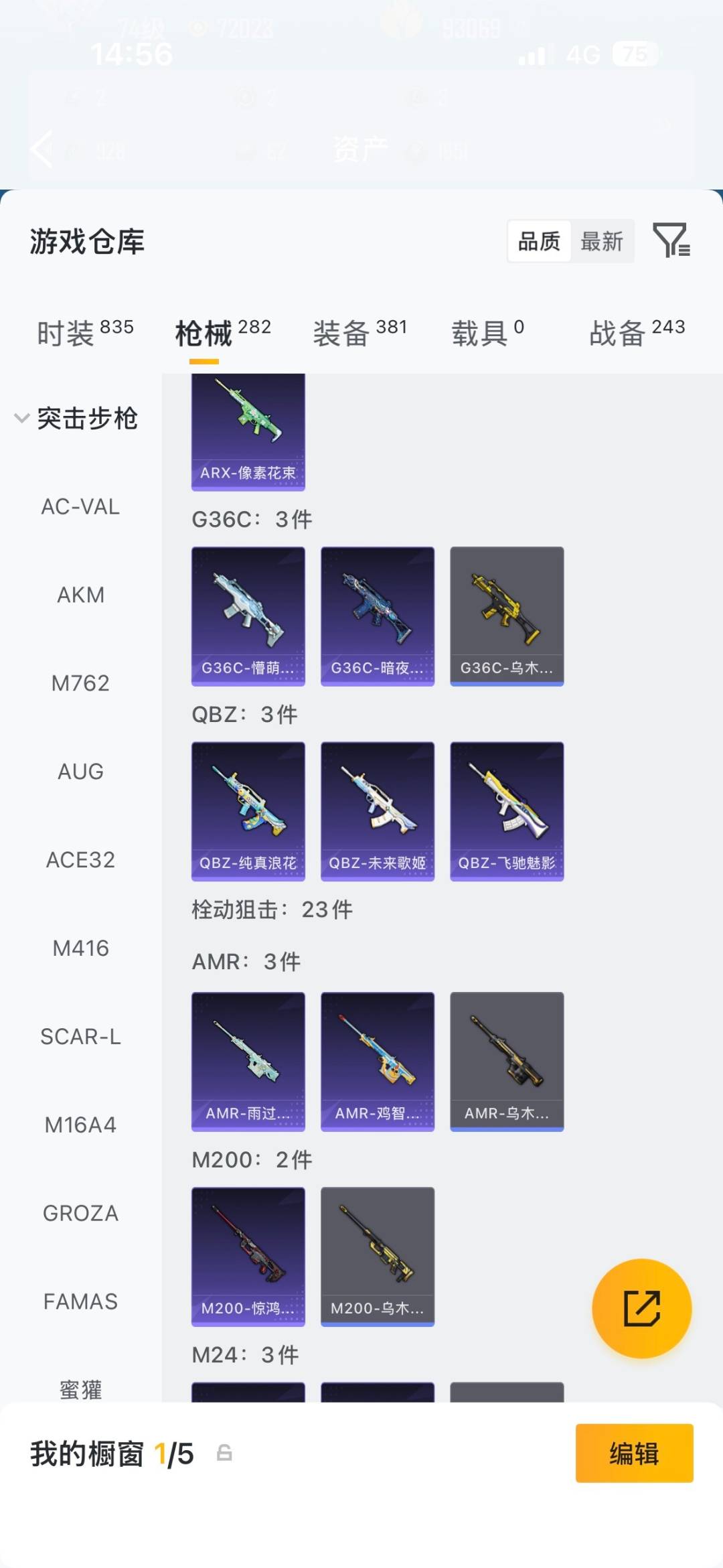View the QBZ-纯真浪花 skin

tap(248, 811)
